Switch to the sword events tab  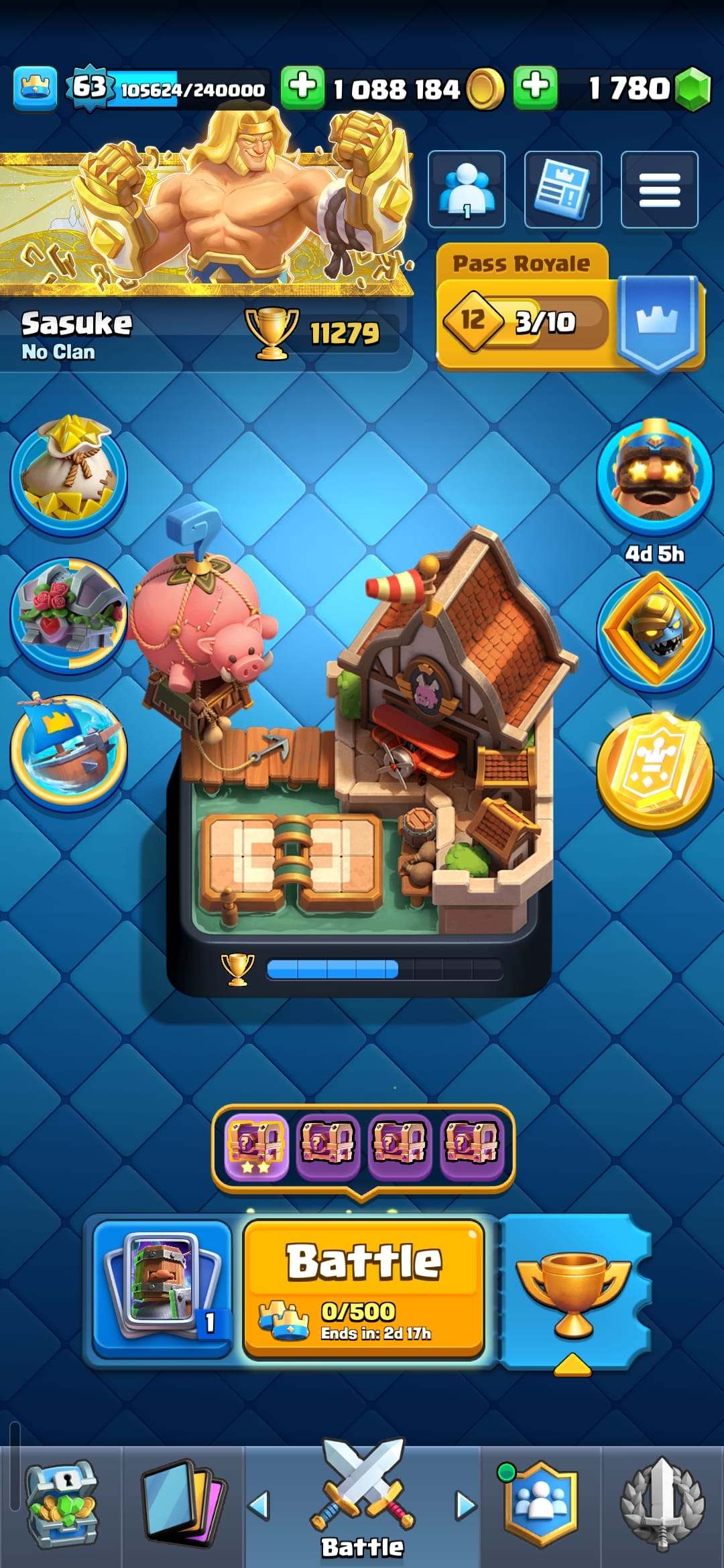click(662, 1505)
